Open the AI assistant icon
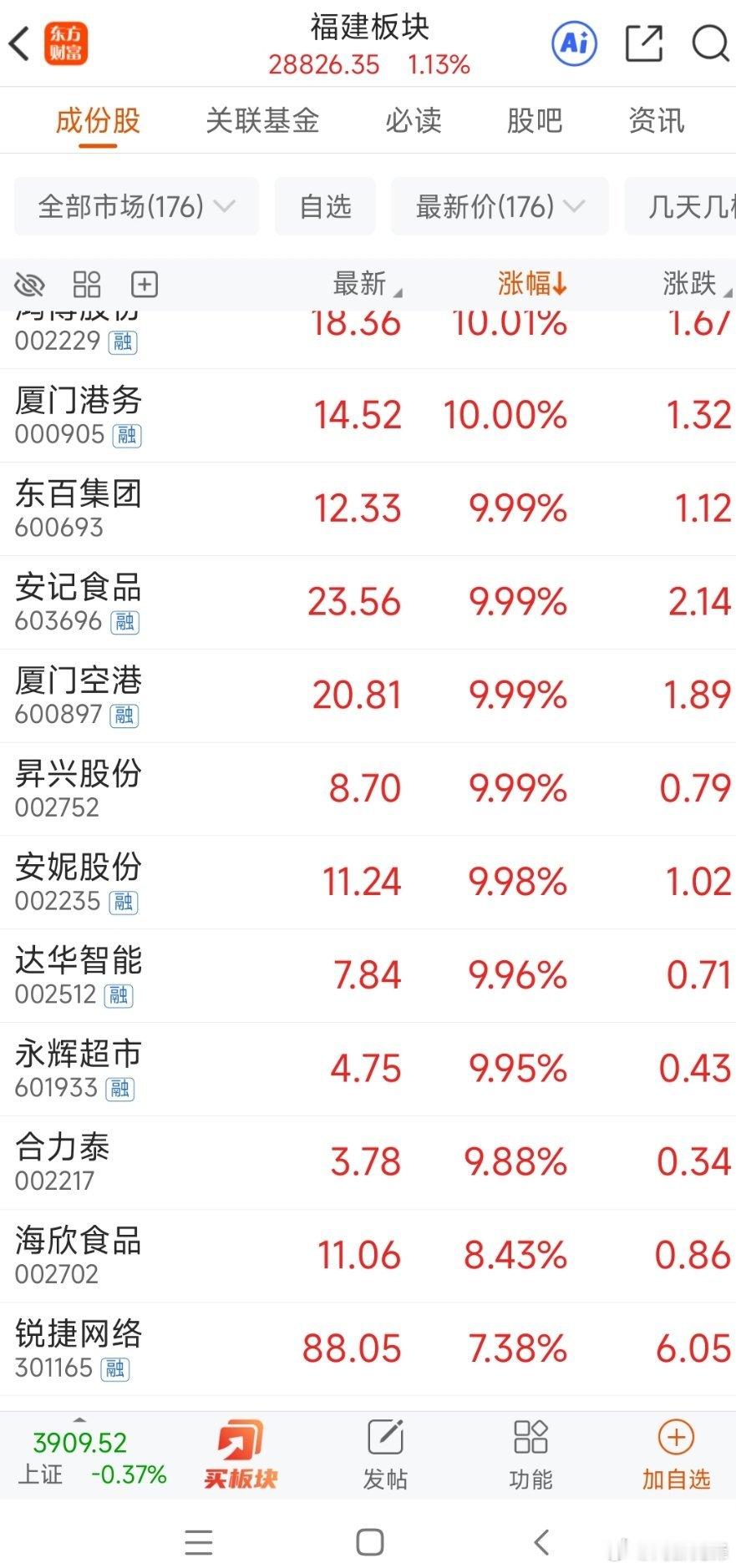Screen dimensions: 736x1568 (x=572, y=43)
